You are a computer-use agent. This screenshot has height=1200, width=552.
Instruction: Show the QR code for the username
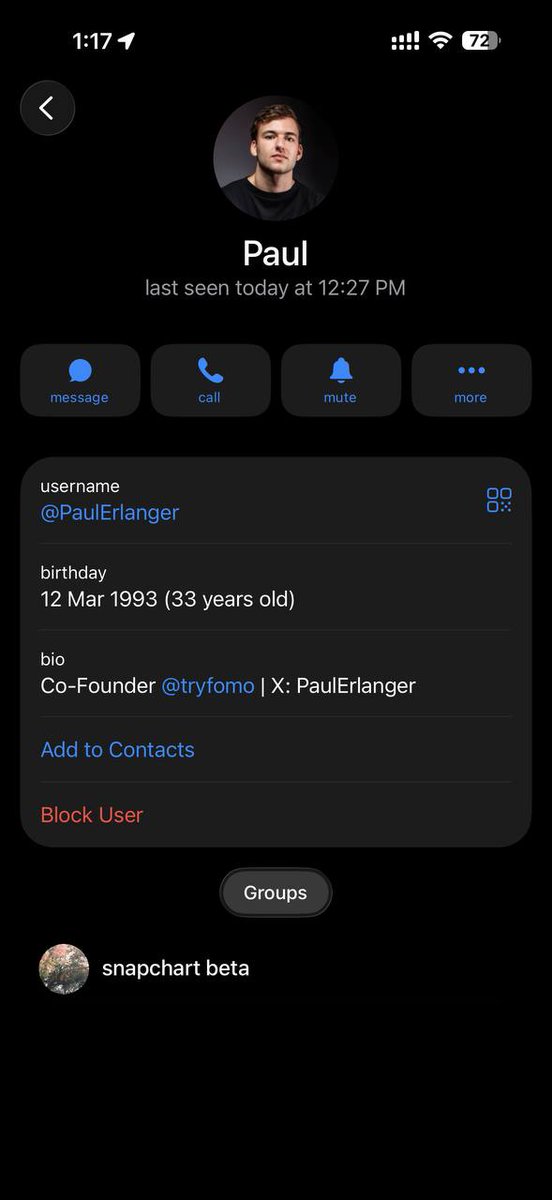pyautogui.click(x=499, y=500)
